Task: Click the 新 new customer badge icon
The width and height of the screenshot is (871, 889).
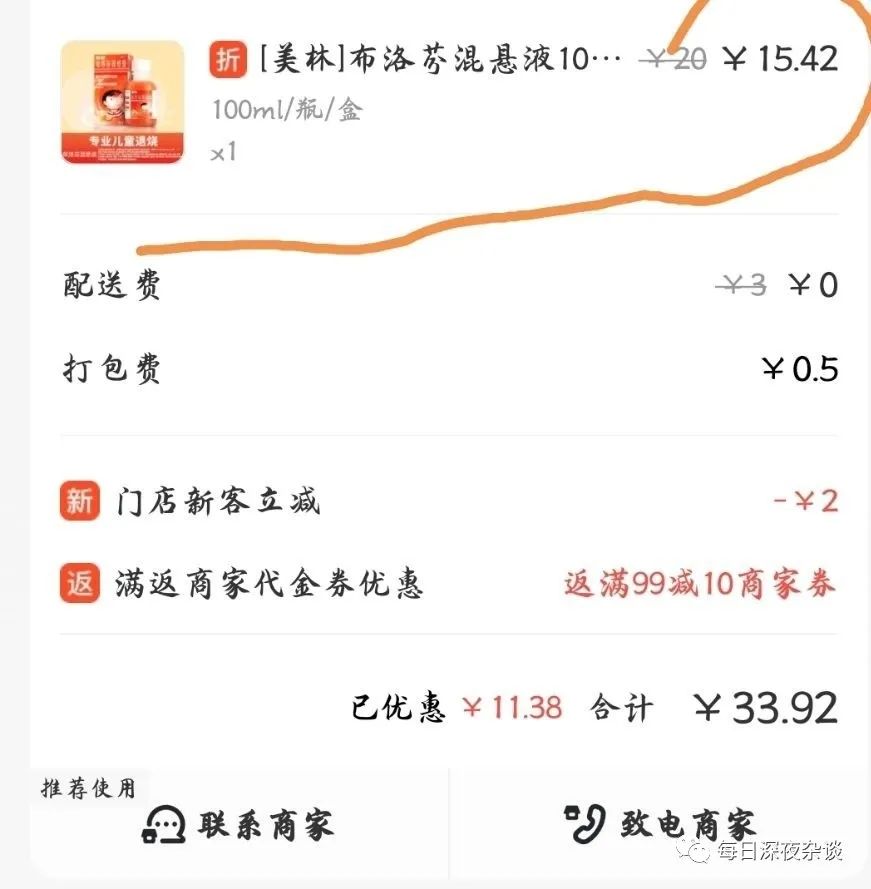Action: (x=79, y=501)
